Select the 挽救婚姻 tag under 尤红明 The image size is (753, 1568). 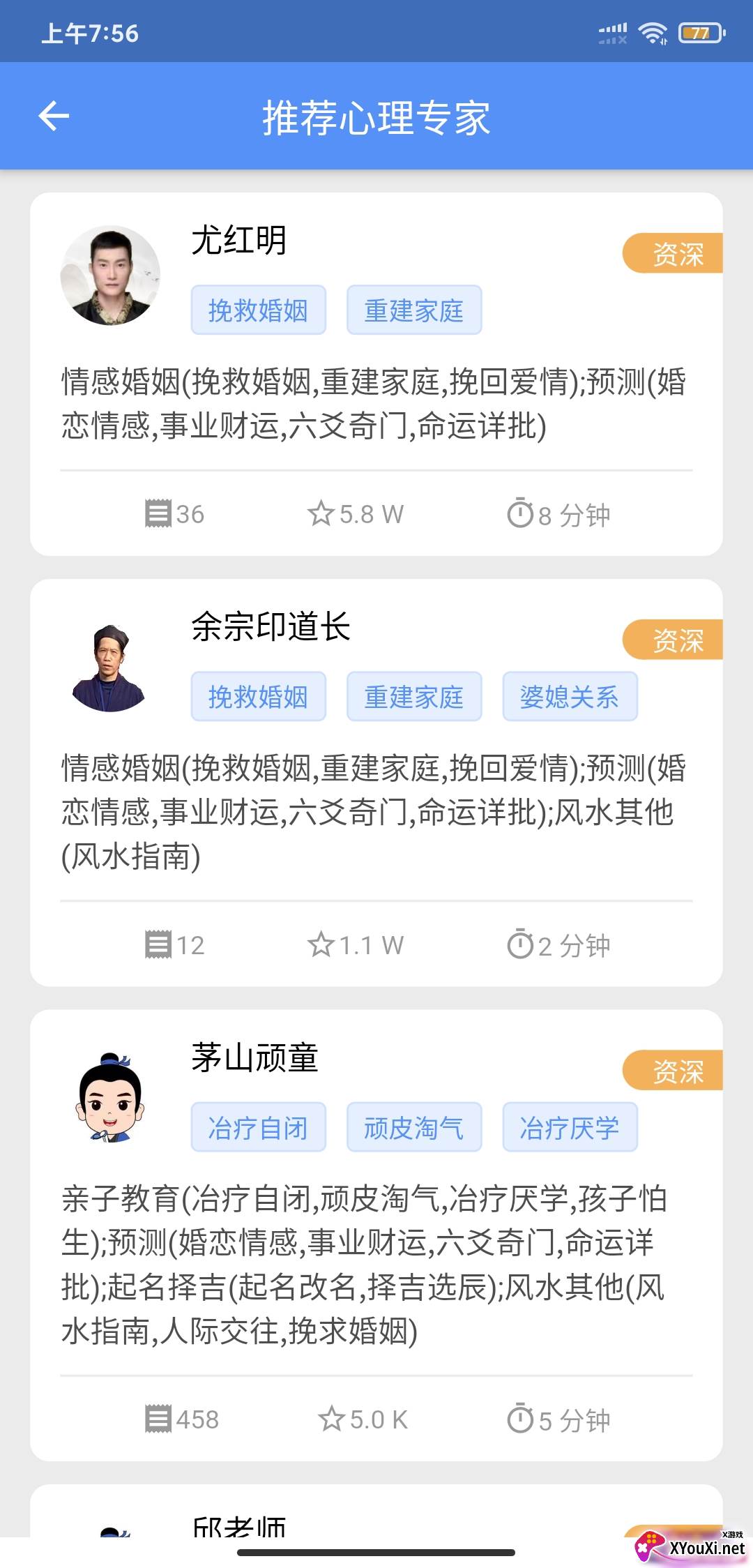click(257, 310)
